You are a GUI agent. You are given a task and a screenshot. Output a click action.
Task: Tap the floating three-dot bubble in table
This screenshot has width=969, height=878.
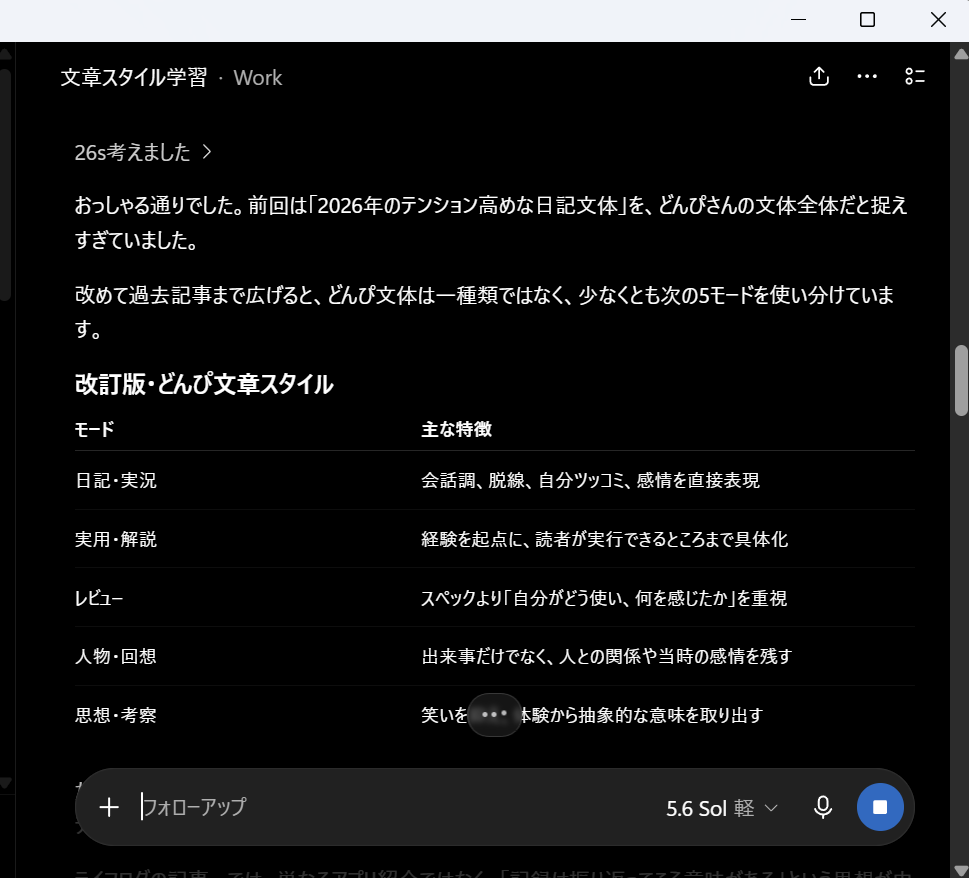tap(494, 714)
